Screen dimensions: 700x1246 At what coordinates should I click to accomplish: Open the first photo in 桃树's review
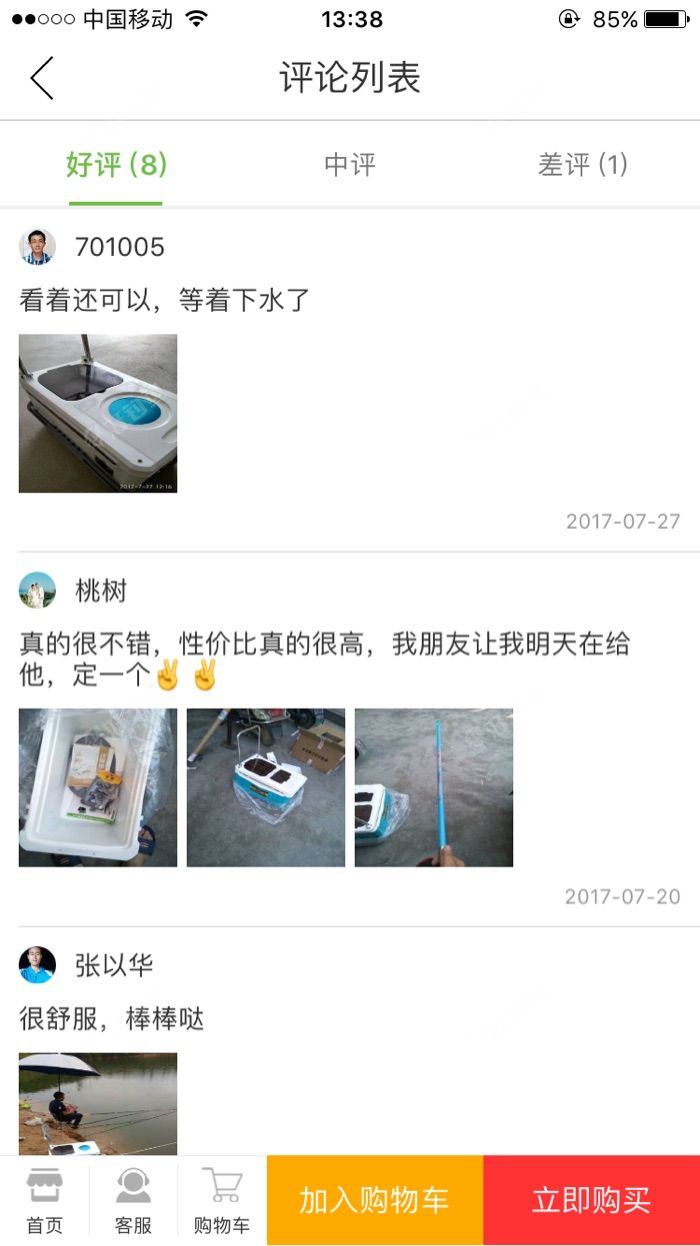click(x=98, y=787)
